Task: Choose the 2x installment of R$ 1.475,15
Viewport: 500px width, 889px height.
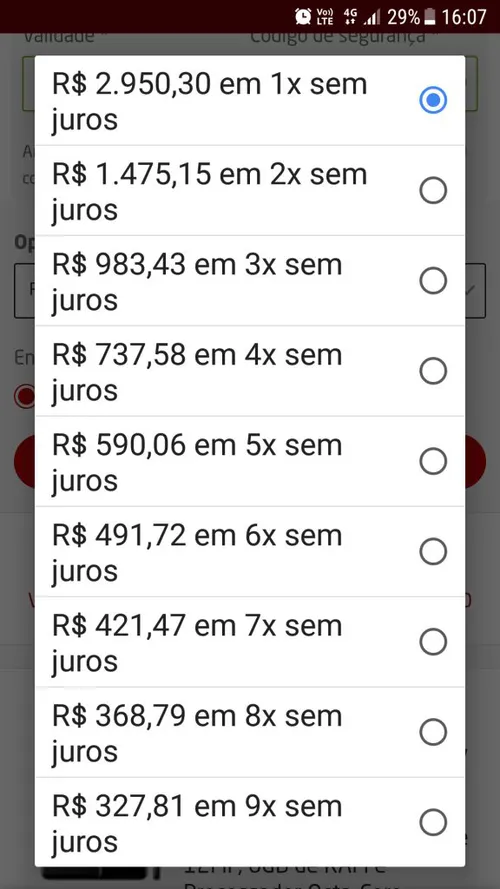Action: [250, 190]
